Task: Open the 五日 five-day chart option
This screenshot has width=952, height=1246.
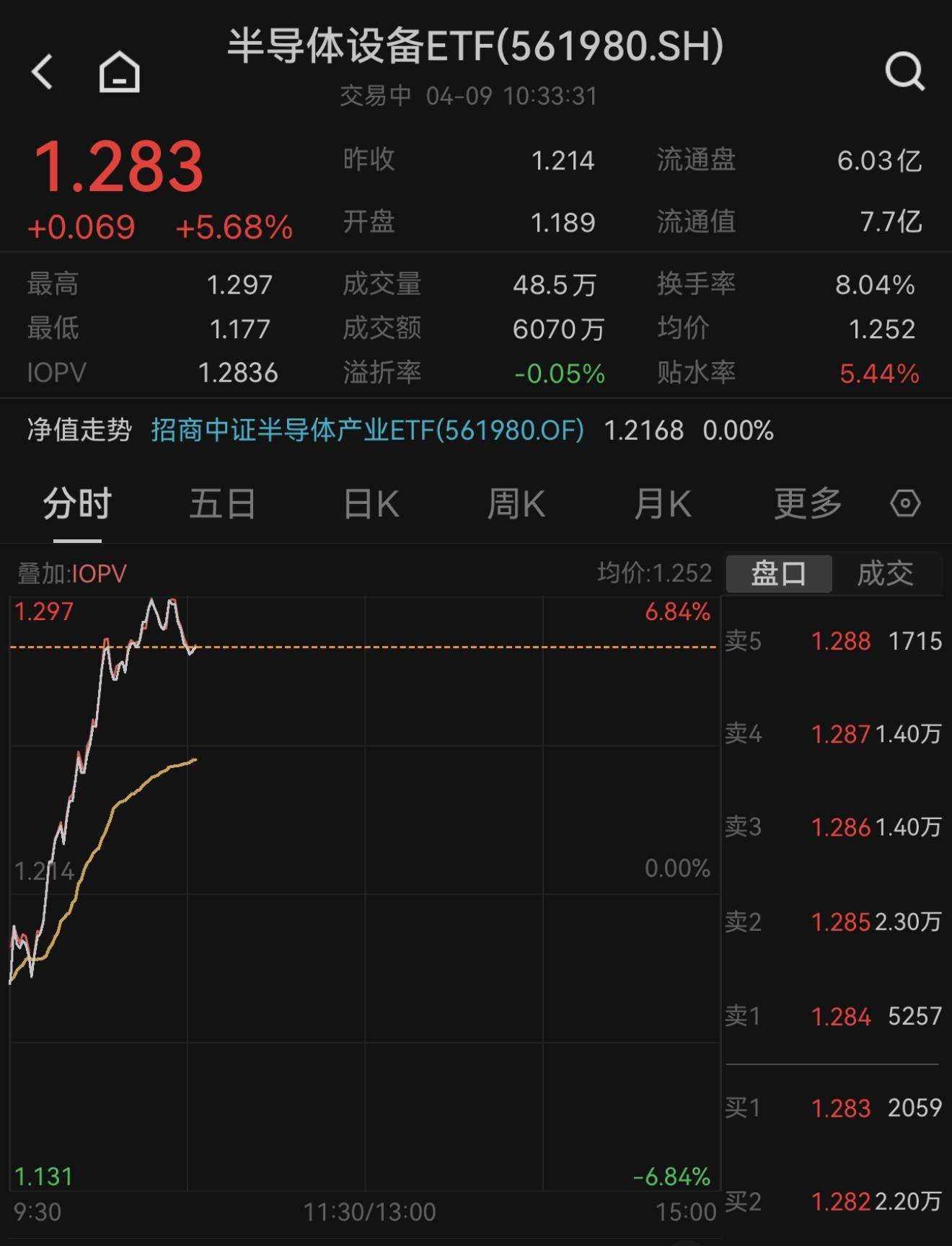Action: [x=223, y=505]
